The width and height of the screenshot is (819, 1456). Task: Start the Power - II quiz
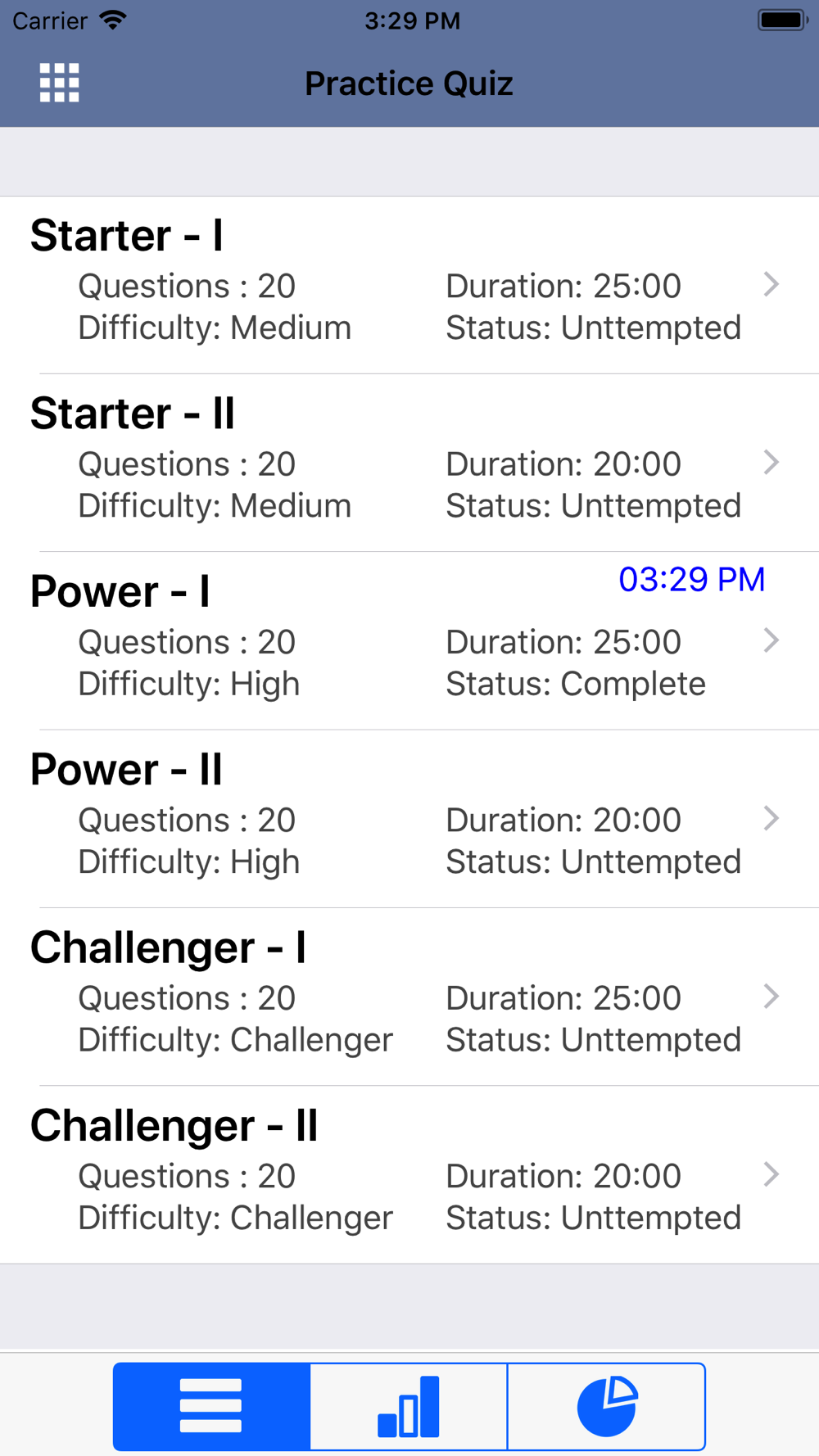(409, 819)
